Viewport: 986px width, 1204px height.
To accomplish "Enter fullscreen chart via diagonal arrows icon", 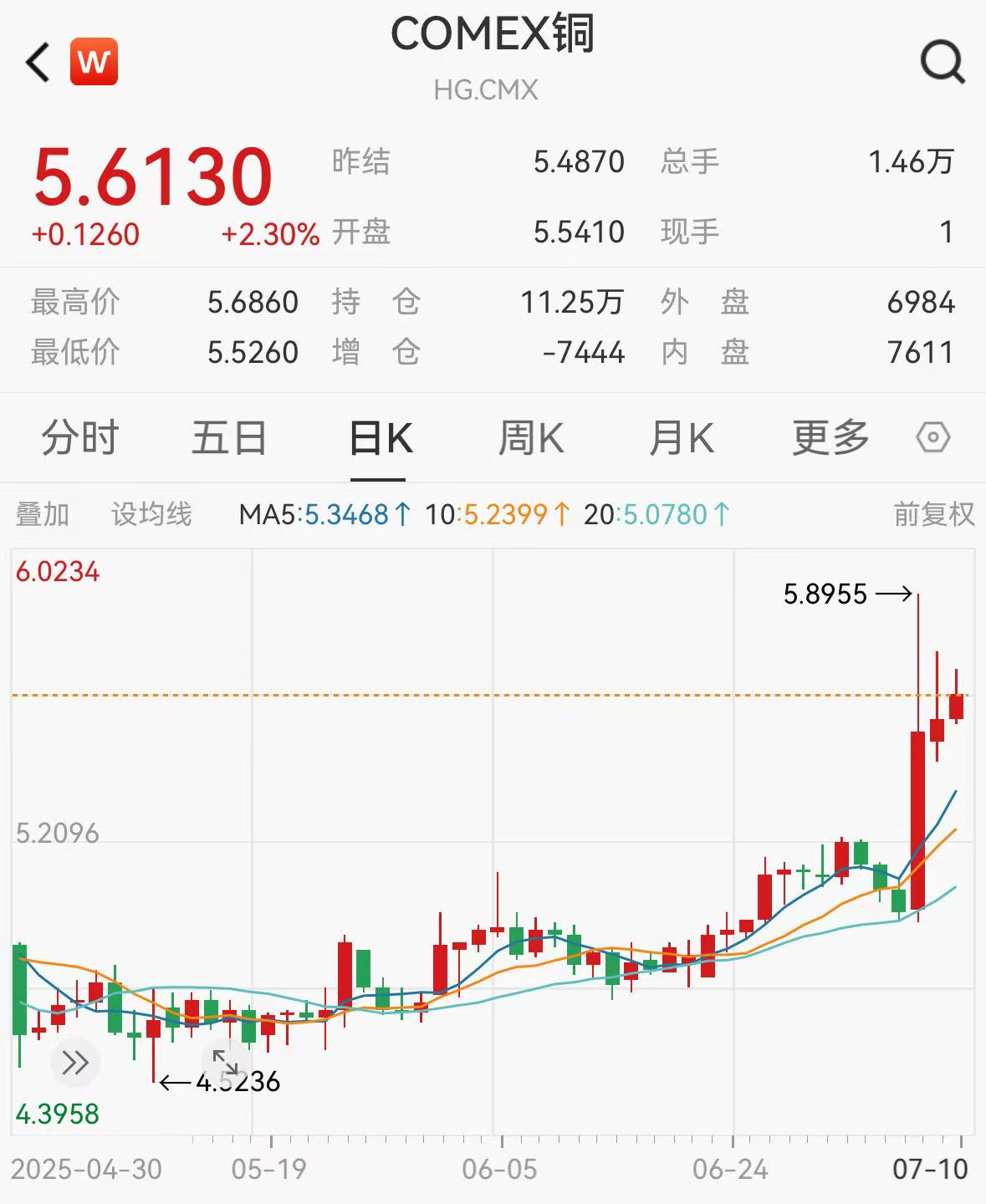I will point(226,1063).
